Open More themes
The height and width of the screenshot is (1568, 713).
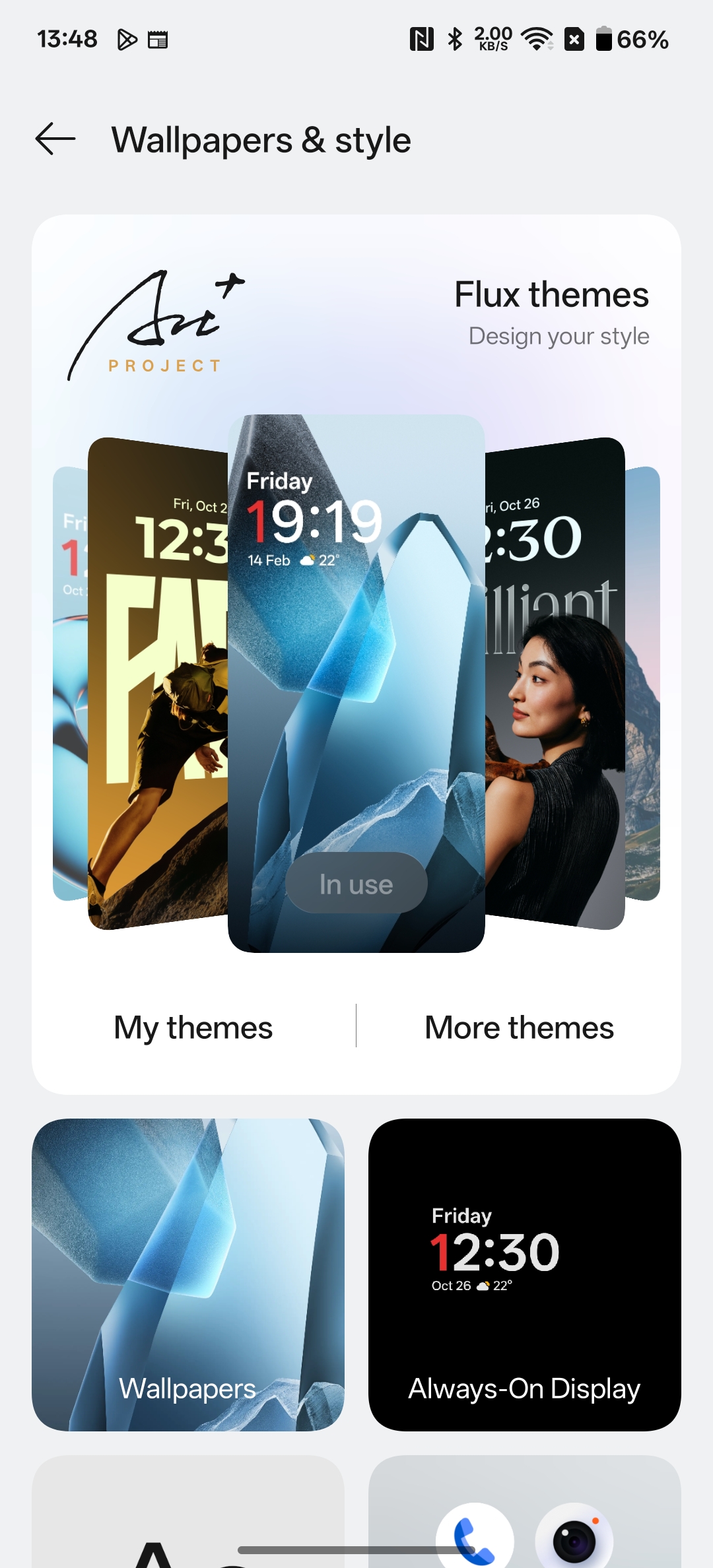[519, 1027]
